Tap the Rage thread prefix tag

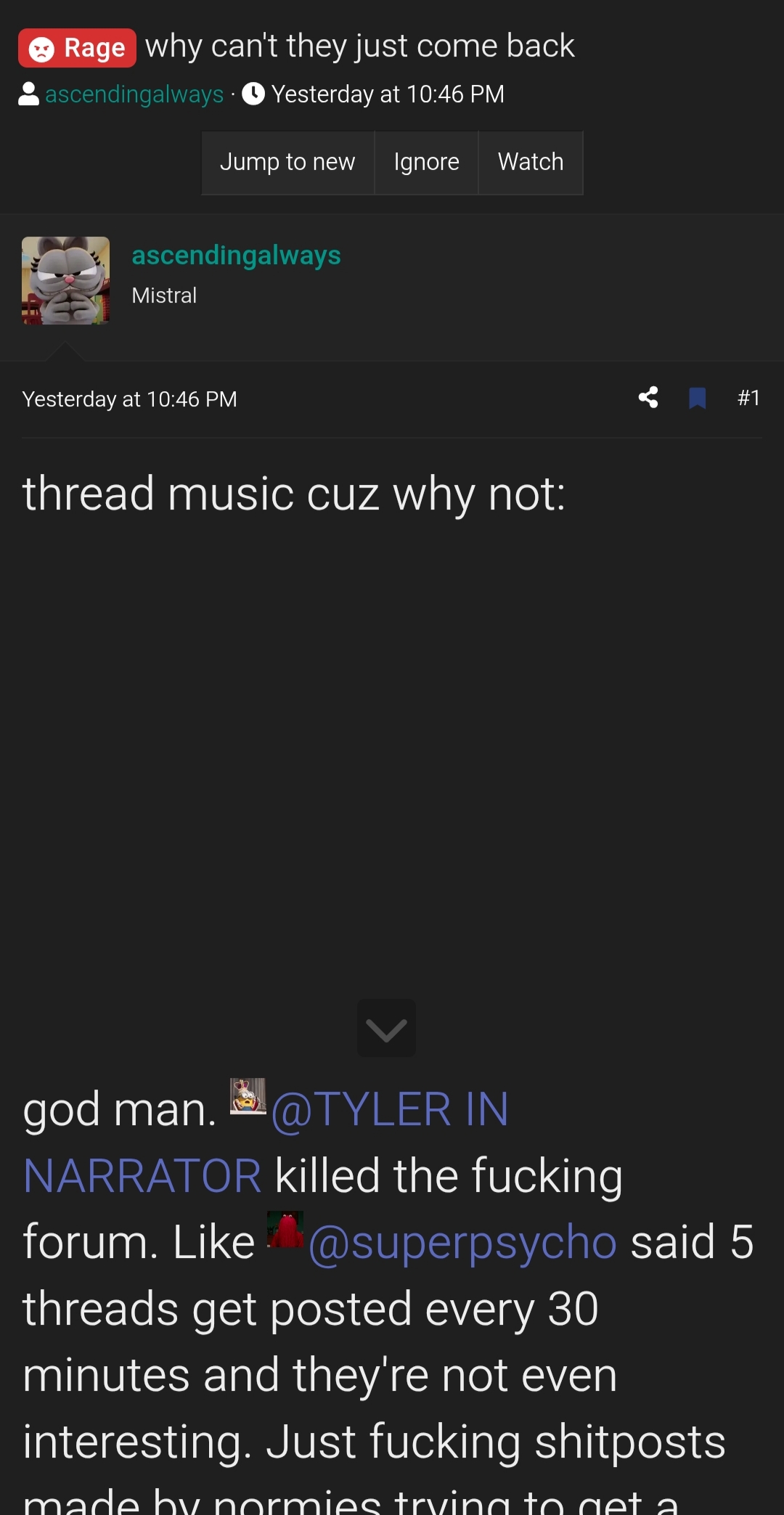click(77, 48)
